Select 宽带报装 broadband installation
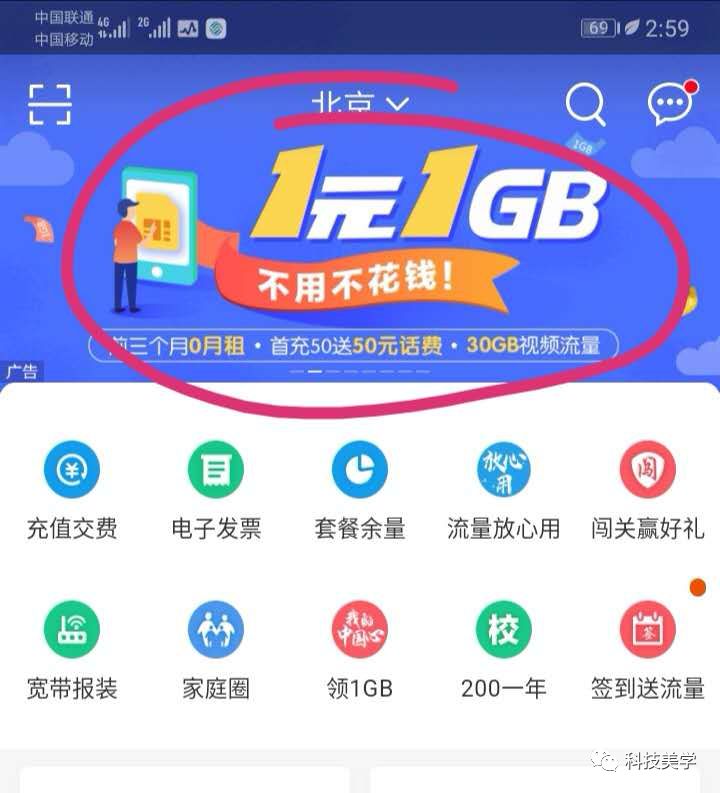Screen dimensions: 720x793 [72, 630]
